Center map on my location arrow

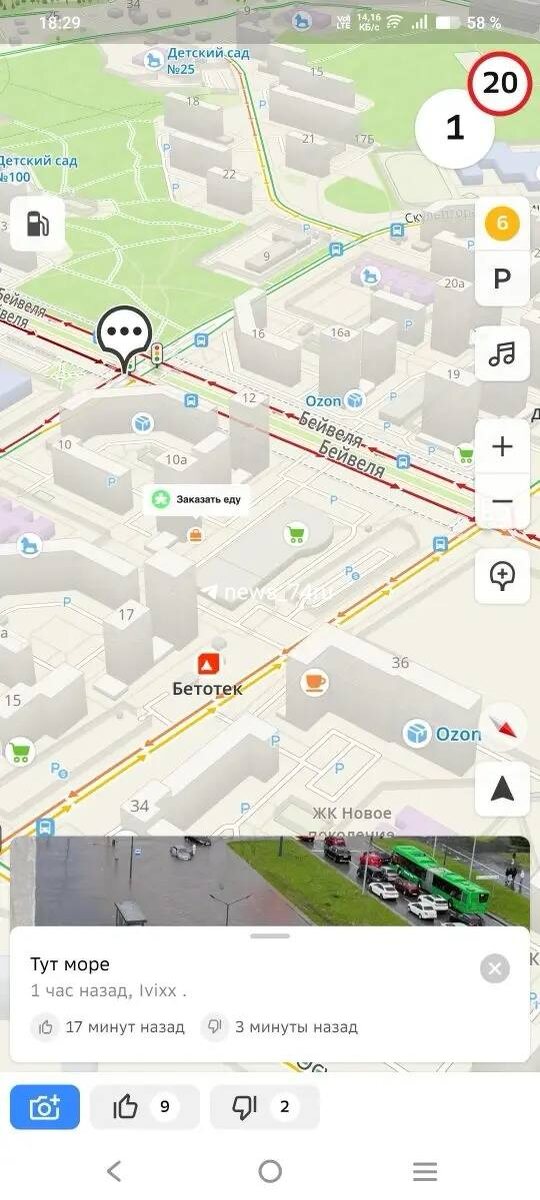[x=503, y=790]
